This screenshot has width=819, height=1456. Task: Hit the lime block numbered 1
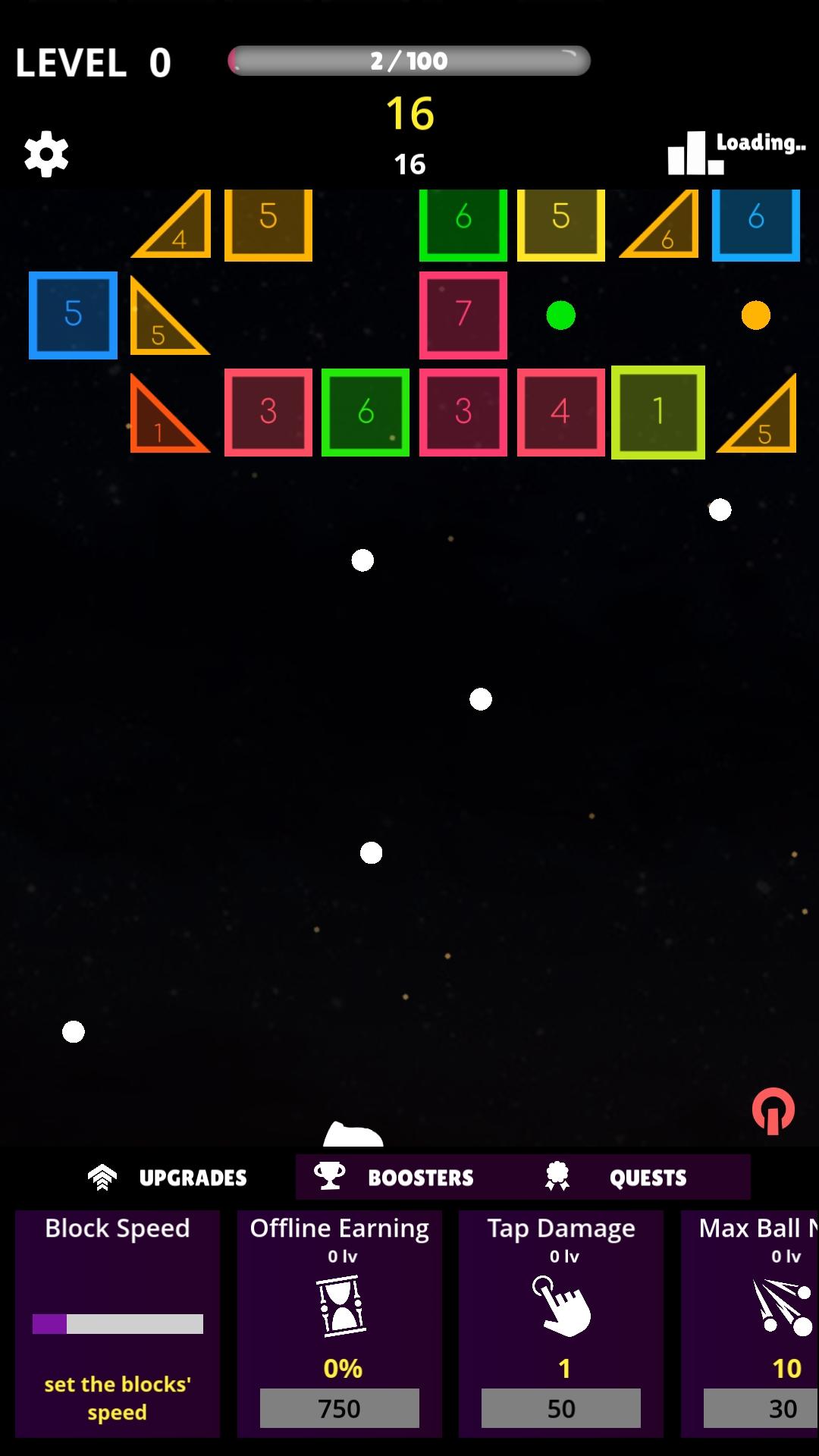[657, 412]
